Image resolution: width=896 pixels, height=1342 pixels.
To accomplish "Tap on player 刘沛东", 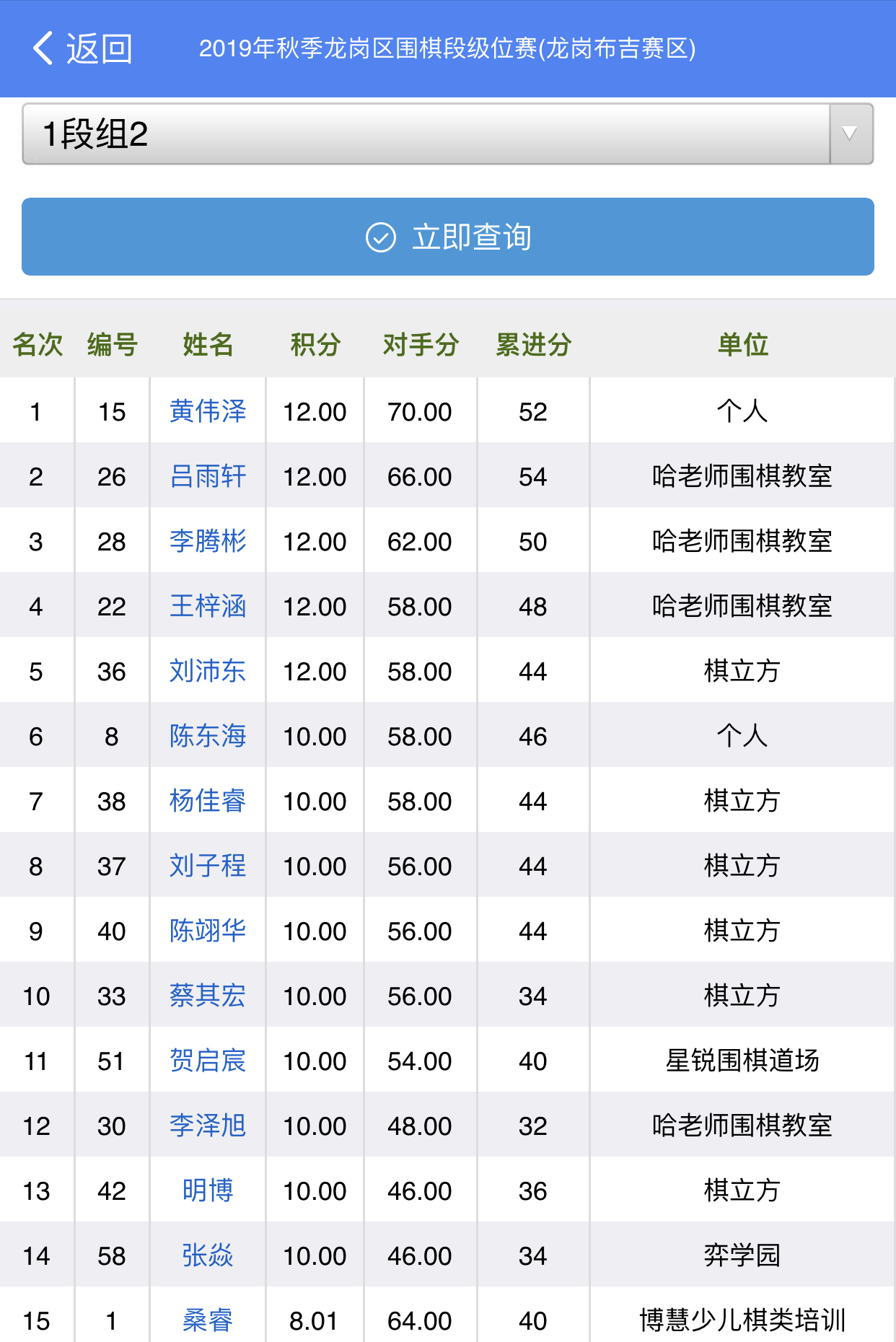I will coord(208,671).
